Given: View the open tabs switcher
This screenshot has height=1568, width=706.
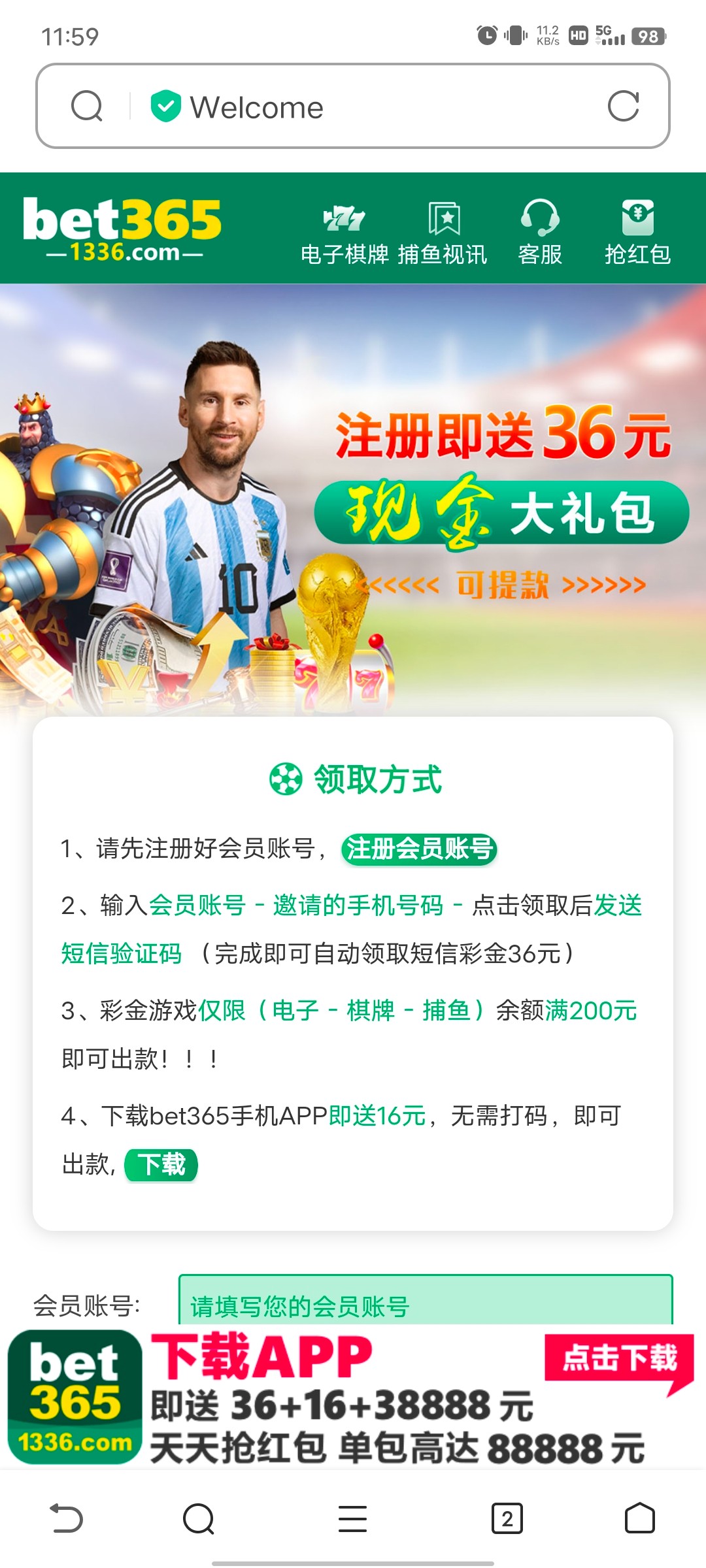Looking at the screenshot, I should pos(507,1518).
